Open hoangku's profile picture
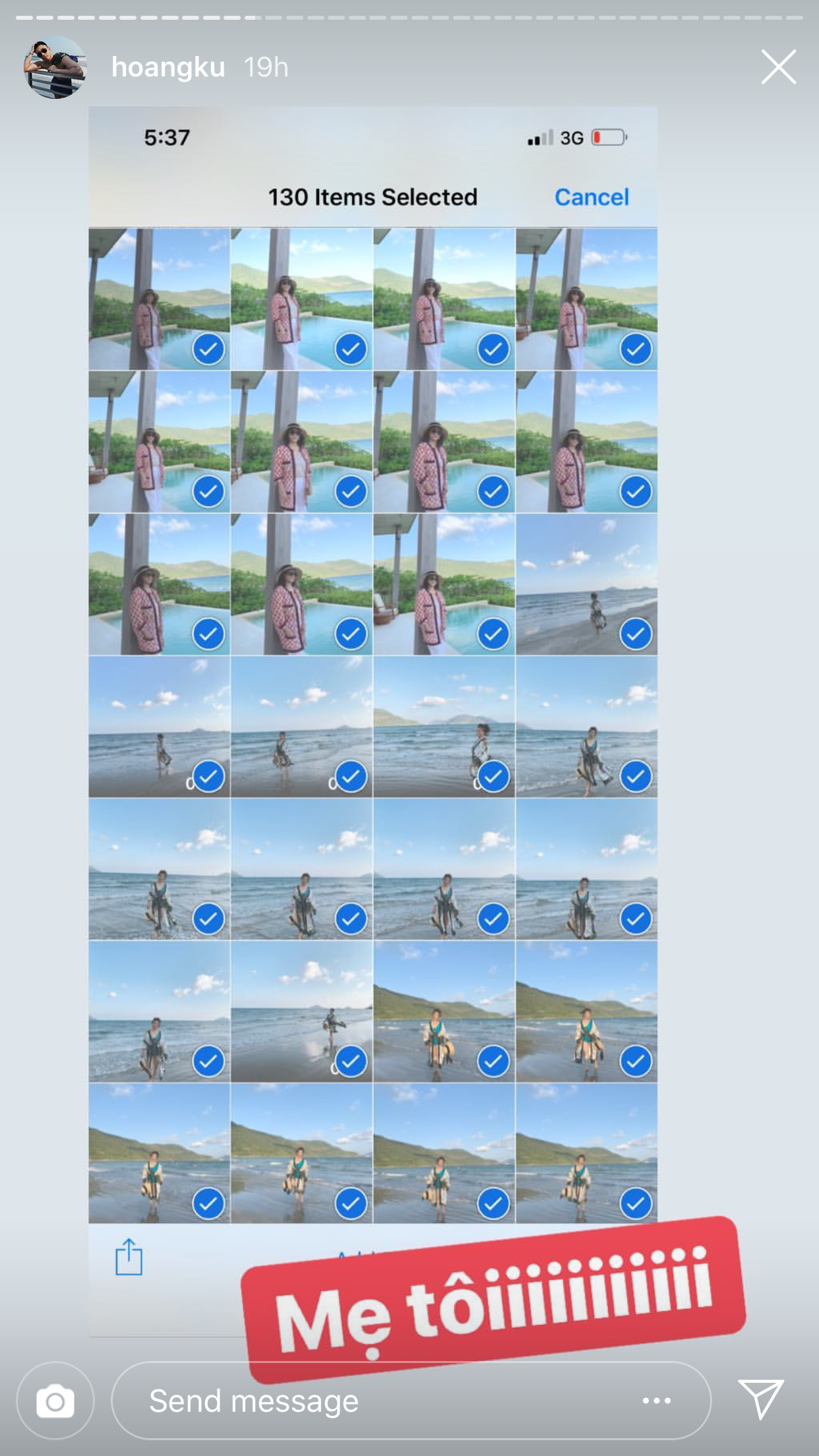 (55, 67)
